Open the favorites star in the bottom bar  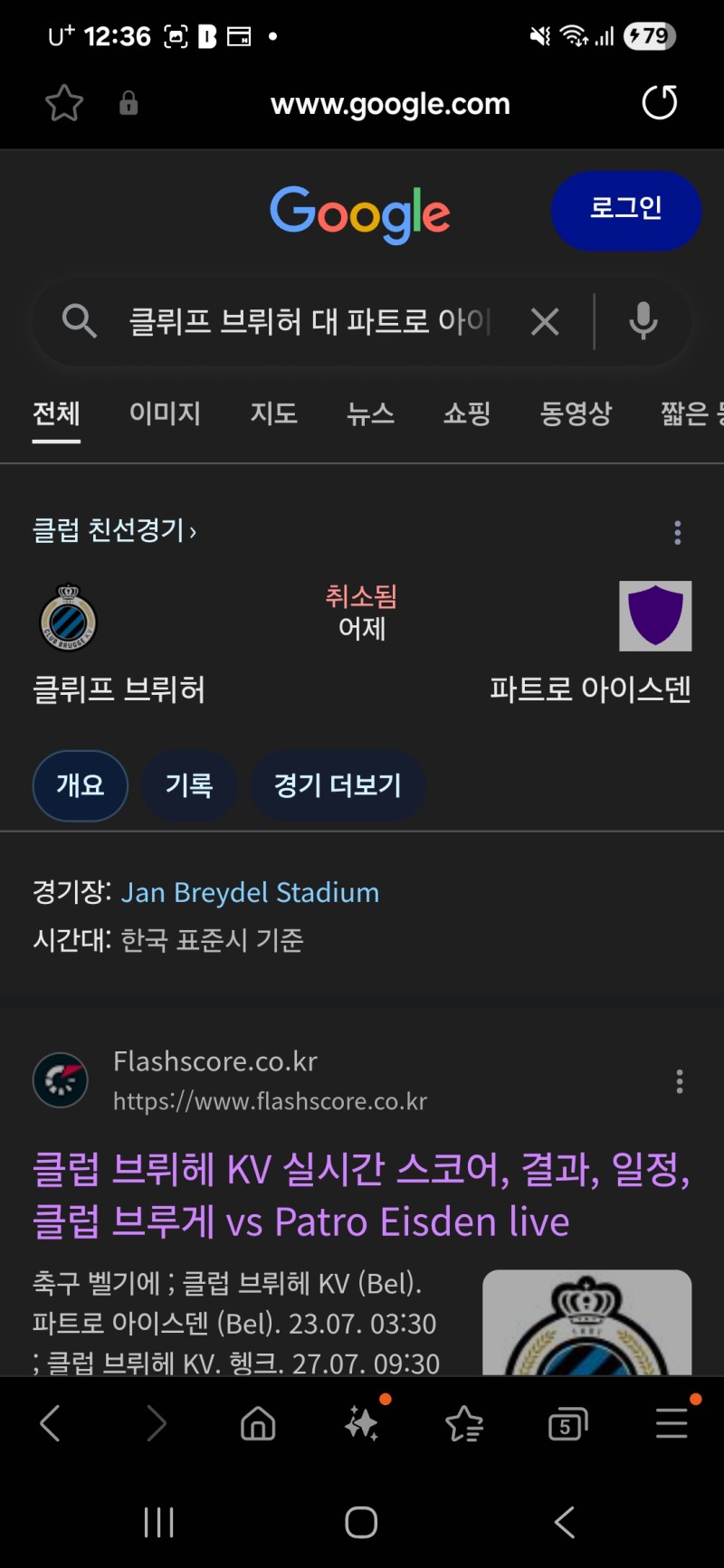(464, 1421)
